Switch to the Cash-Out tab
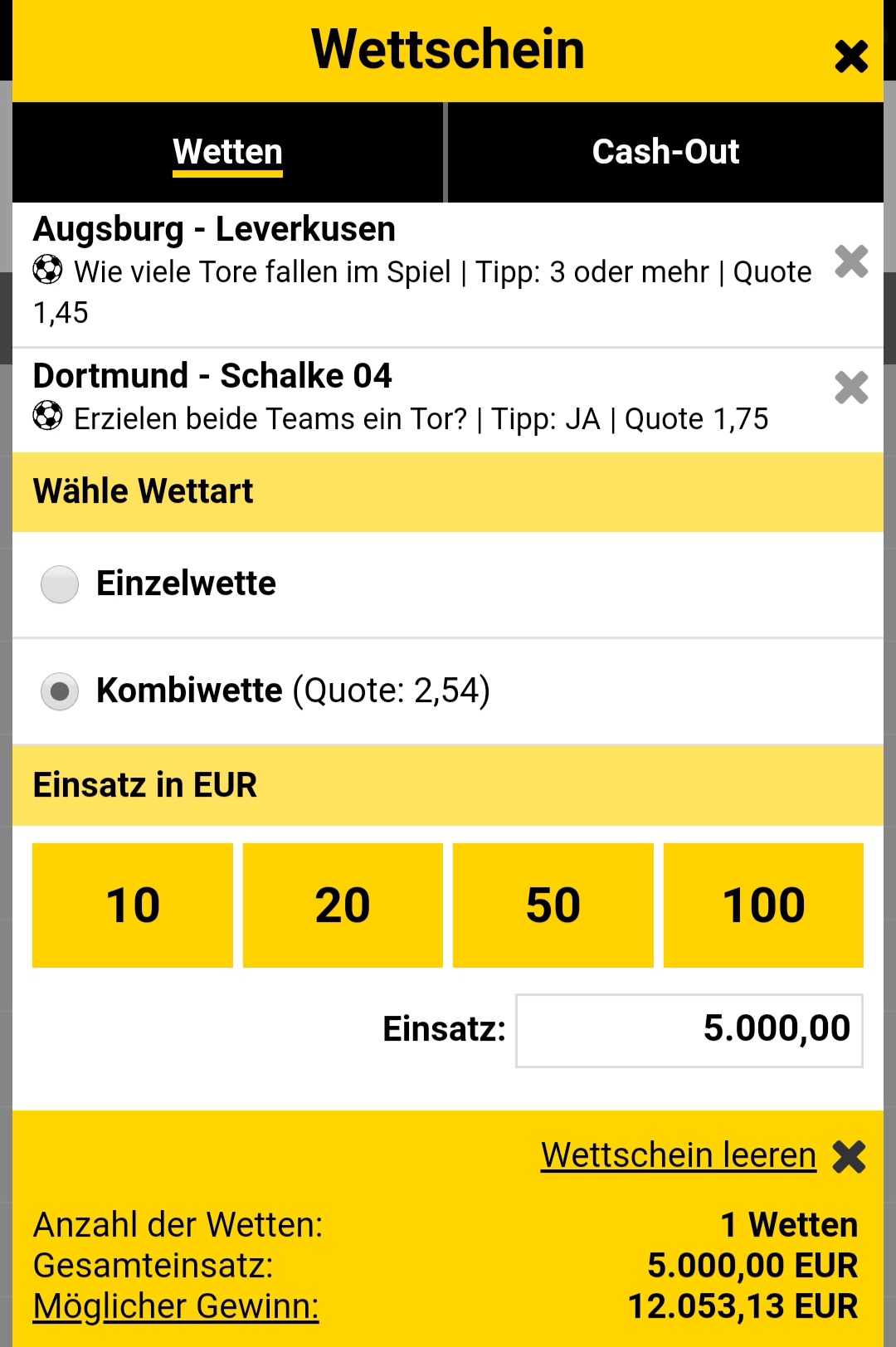This screenshot has width=896, height=1347. (665, 152)
